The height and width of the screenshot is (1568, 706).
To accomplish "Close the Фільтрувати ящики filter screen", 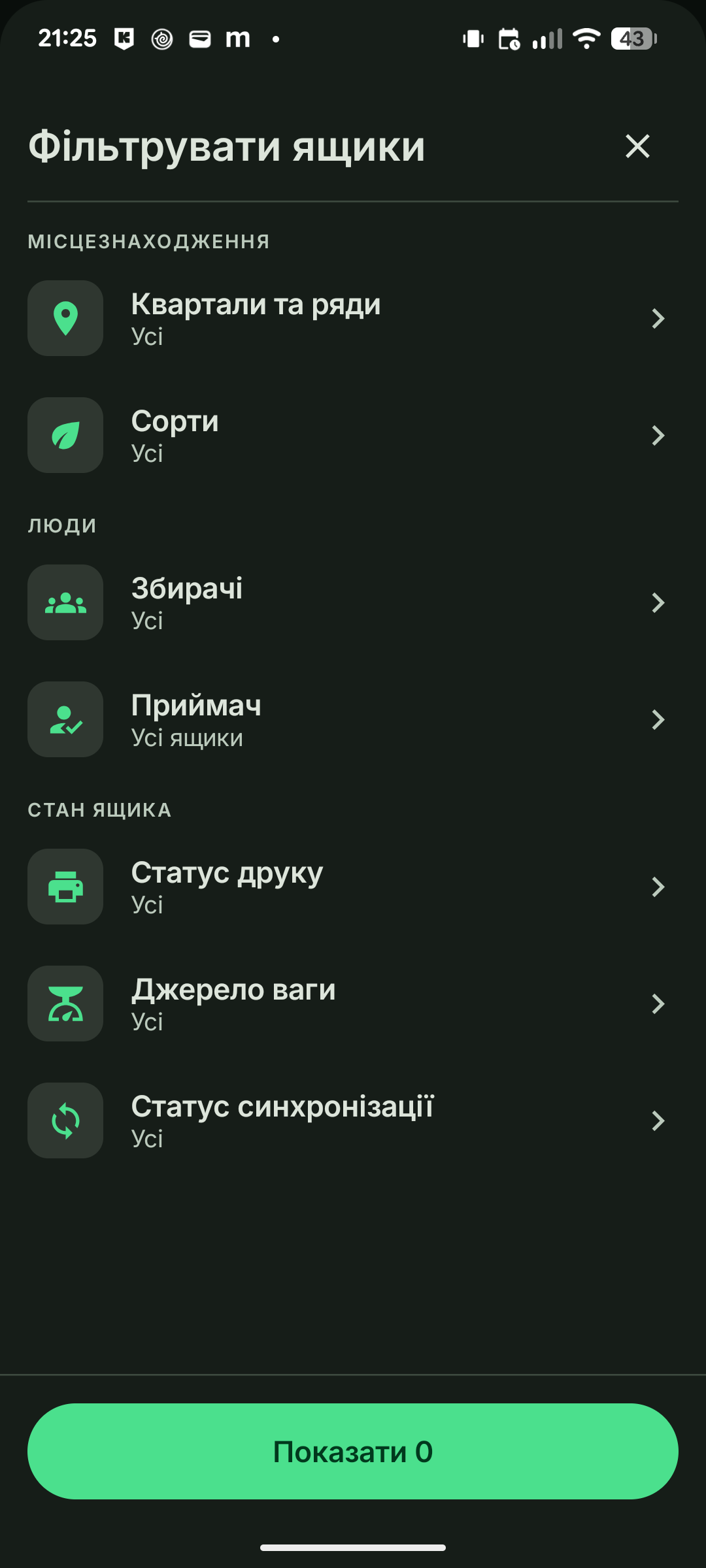I will (637, 146).
